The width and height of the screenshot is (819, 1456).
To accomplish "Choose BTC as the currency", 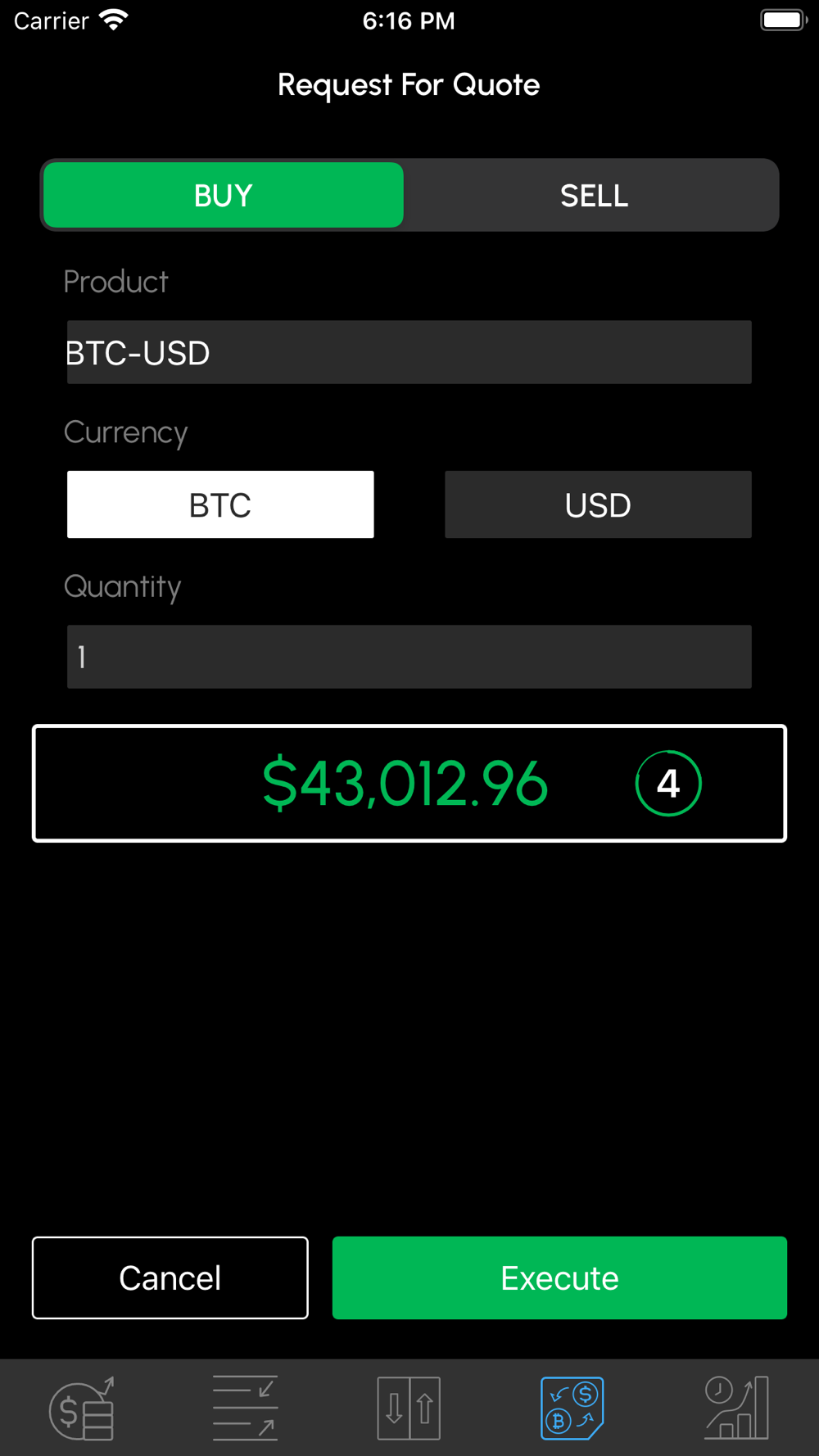I will [220, 504].
